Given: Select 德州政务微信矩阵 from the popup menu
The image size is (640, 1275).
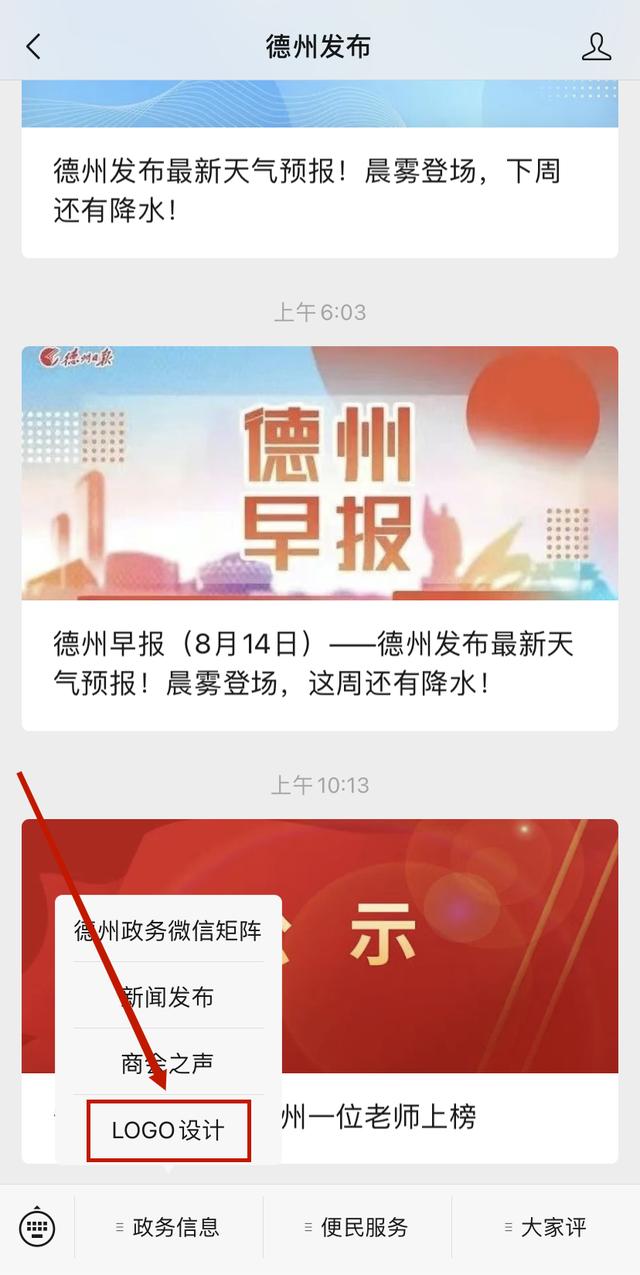Looking at the screenshot, I should (168, 931).
